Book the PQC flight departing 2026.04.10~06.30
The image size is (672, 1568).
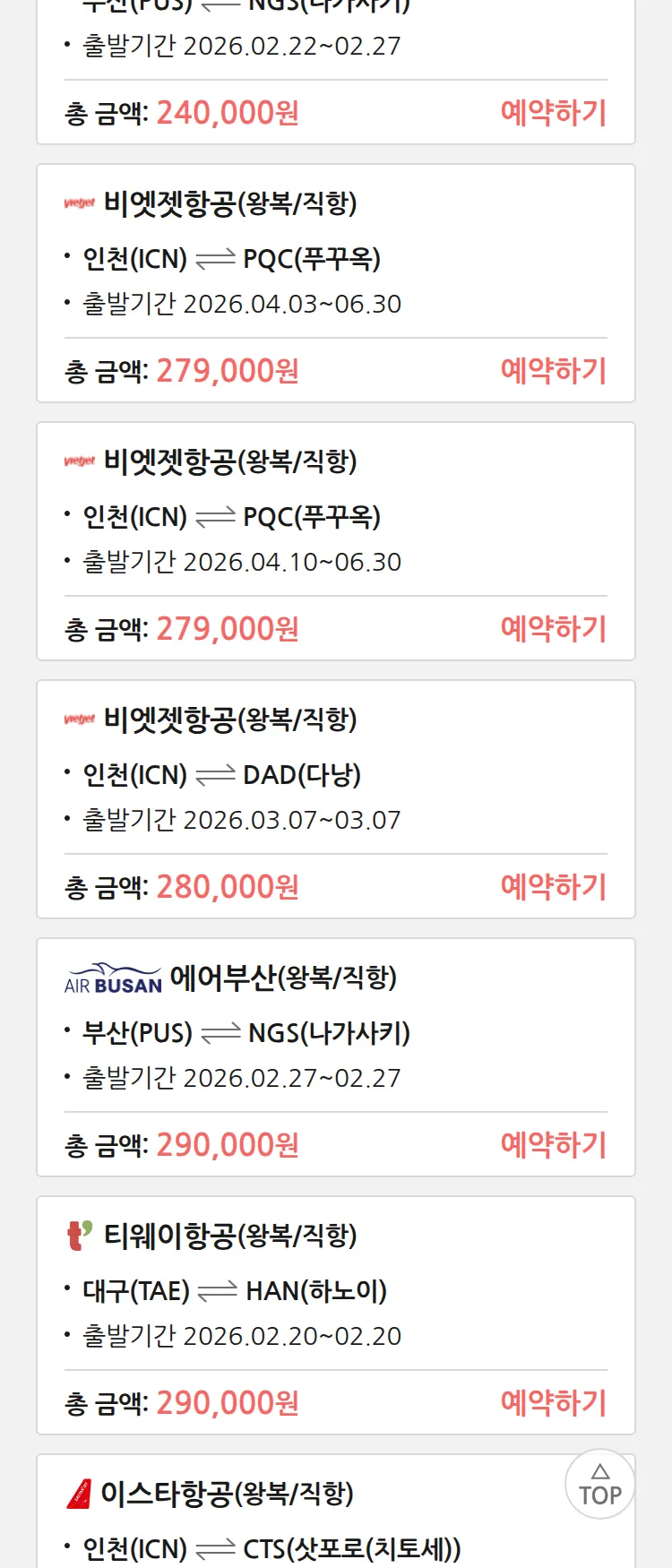553,629
